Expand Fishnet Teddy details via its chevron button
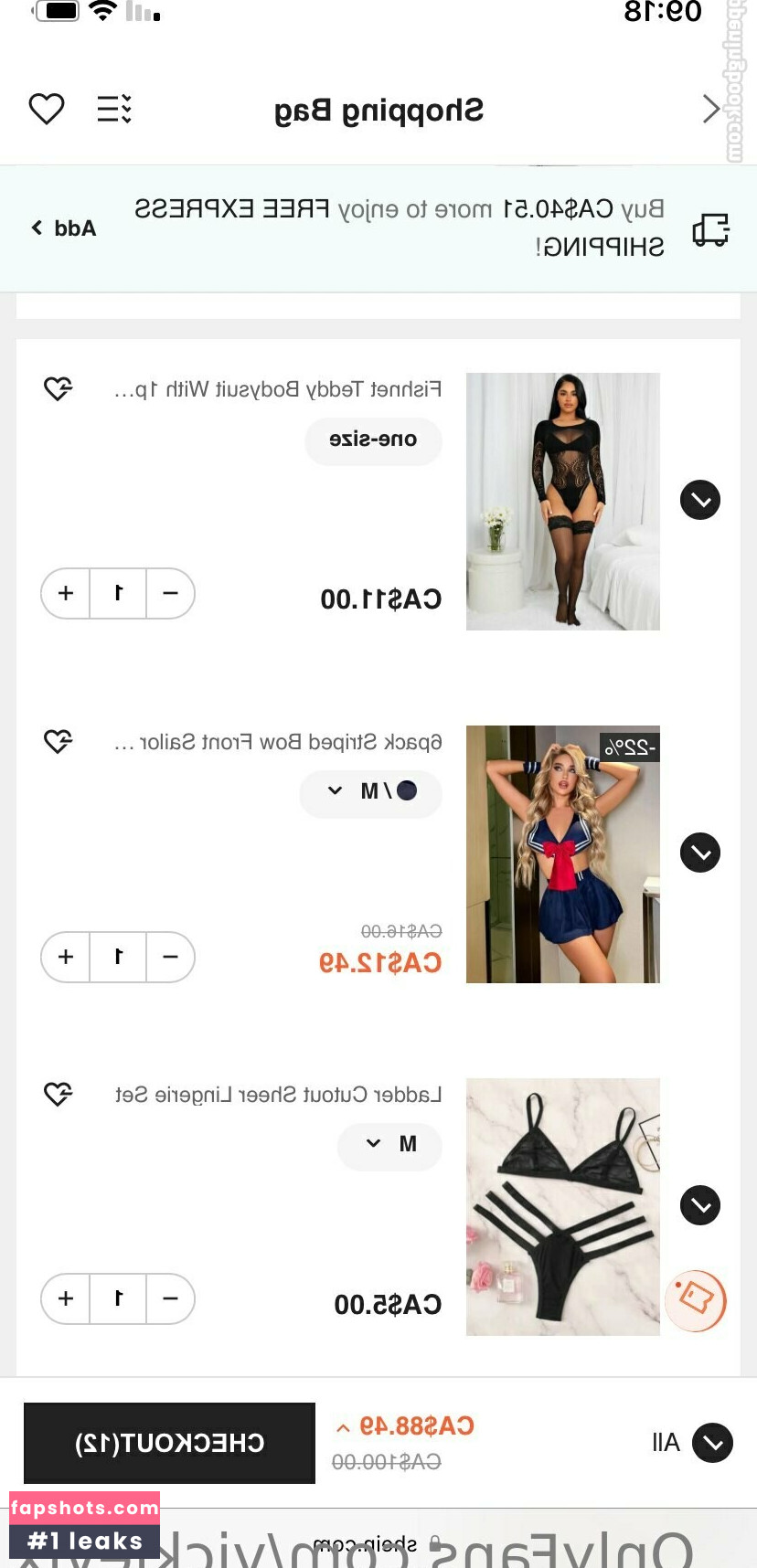The image size is (757, 1568). tap(699, 500)
